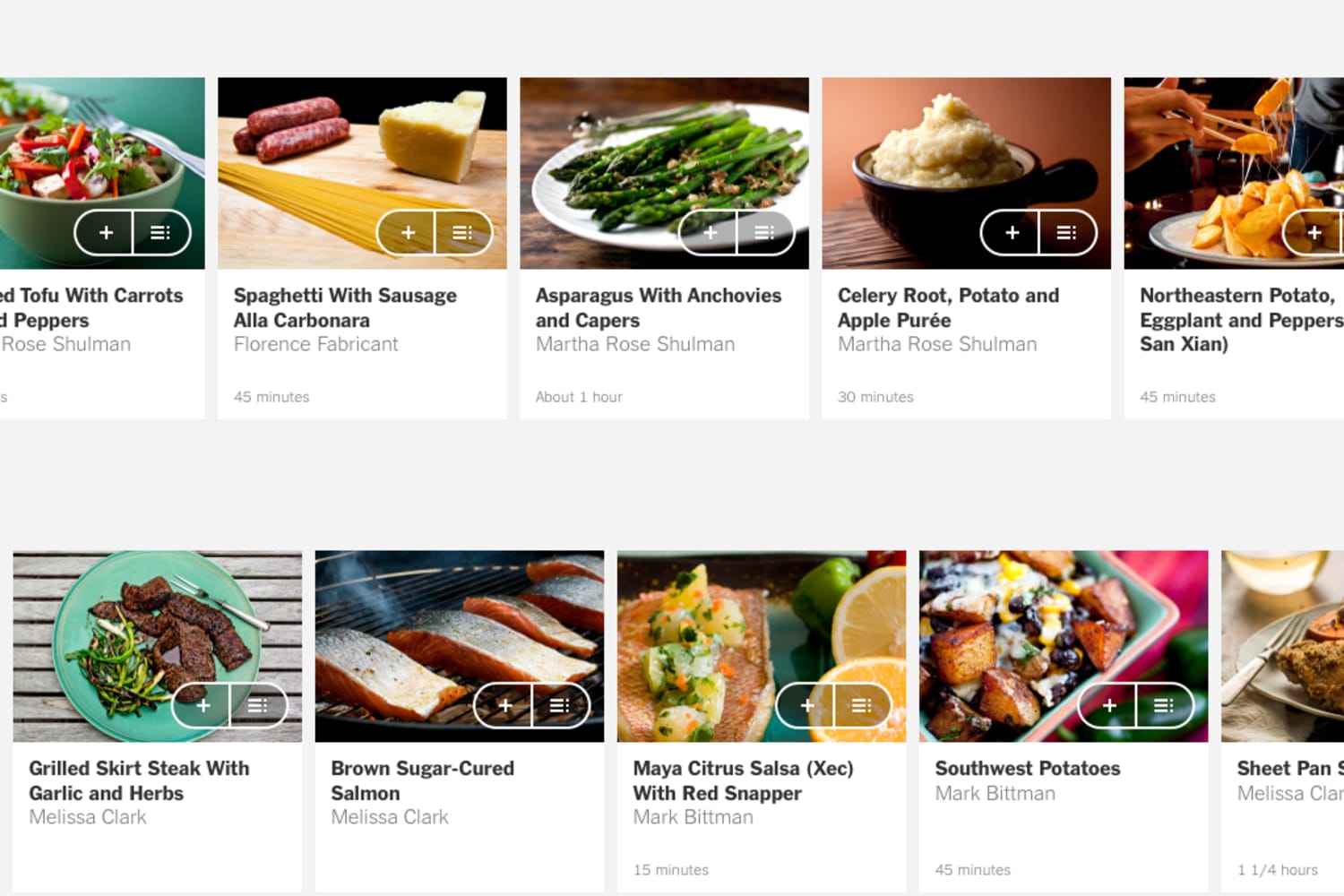Open the Brown Sugar-Cured Salmon recipe
The height and width of the screenshot is (896, 1344).
pos(422,780)
